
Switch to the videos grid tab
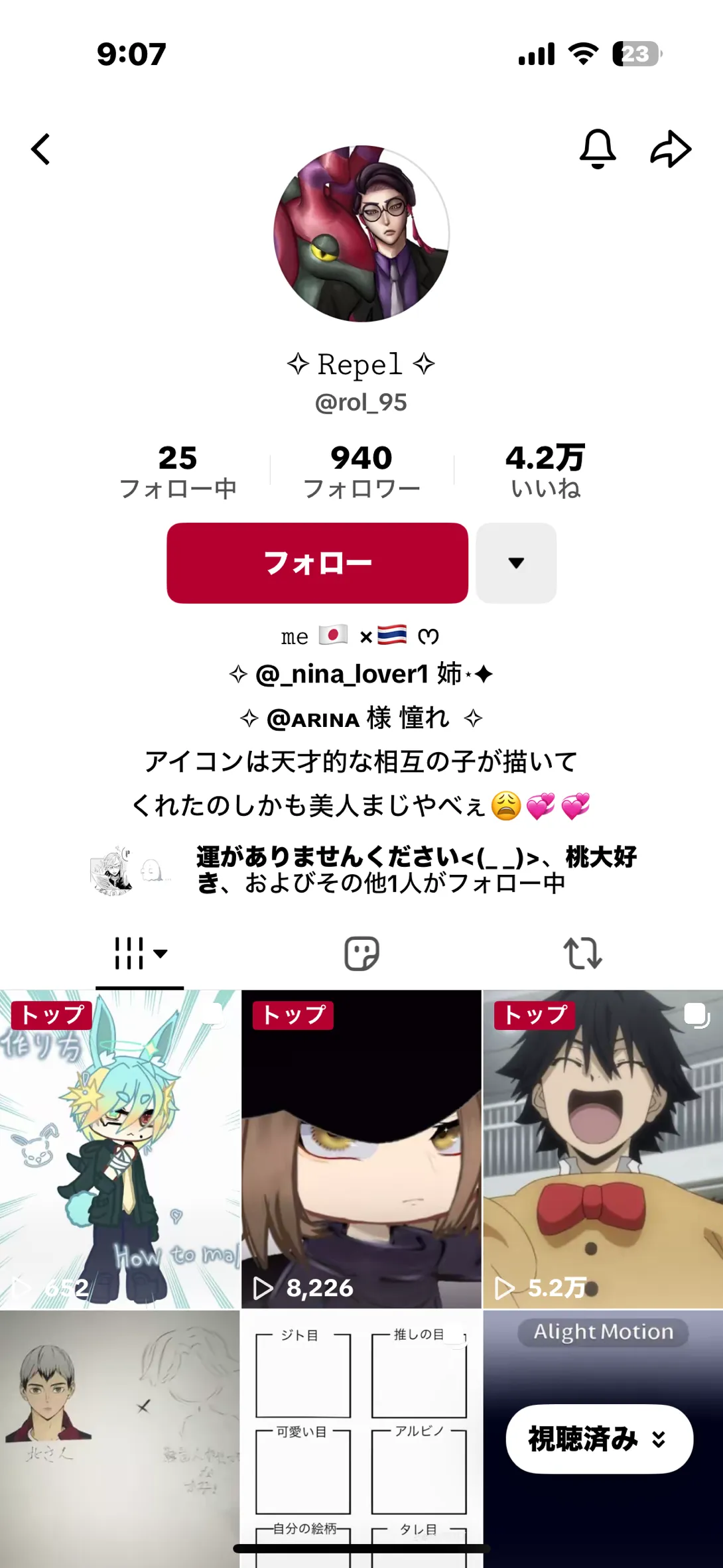[x=139, y=953]
